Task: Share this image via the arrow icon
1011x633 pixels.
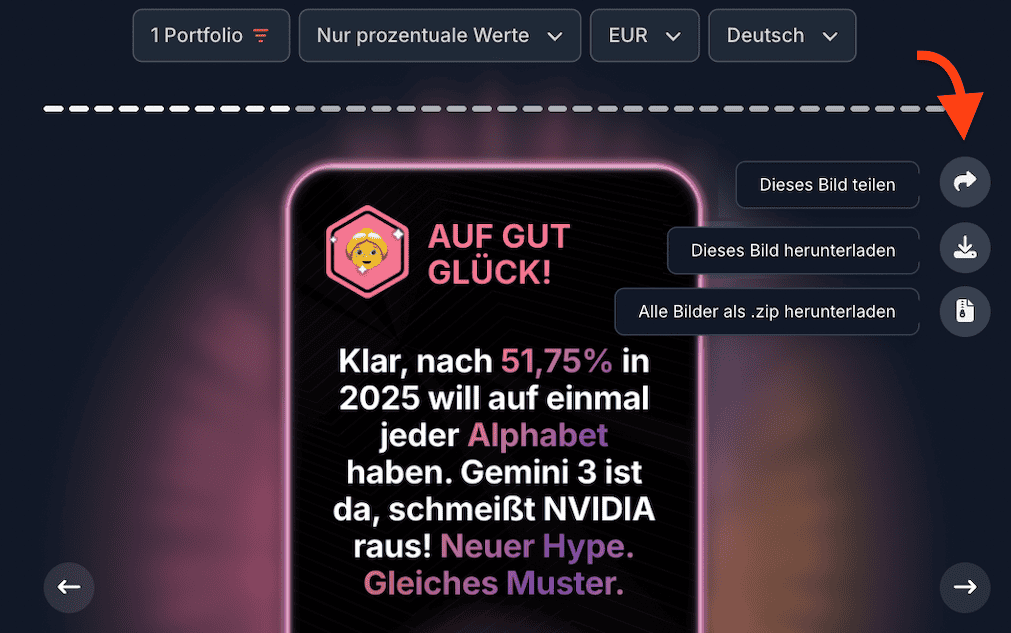Action: pyautogui.click(x=964, y=183)
